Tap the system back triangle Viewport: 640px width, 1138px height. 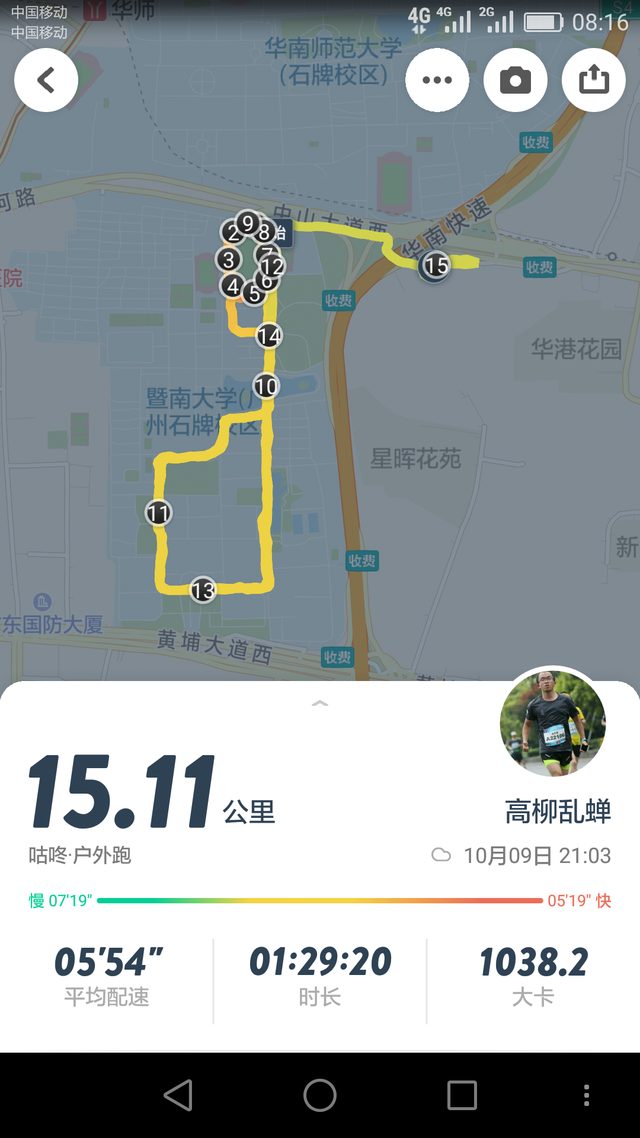(178, 1095)
